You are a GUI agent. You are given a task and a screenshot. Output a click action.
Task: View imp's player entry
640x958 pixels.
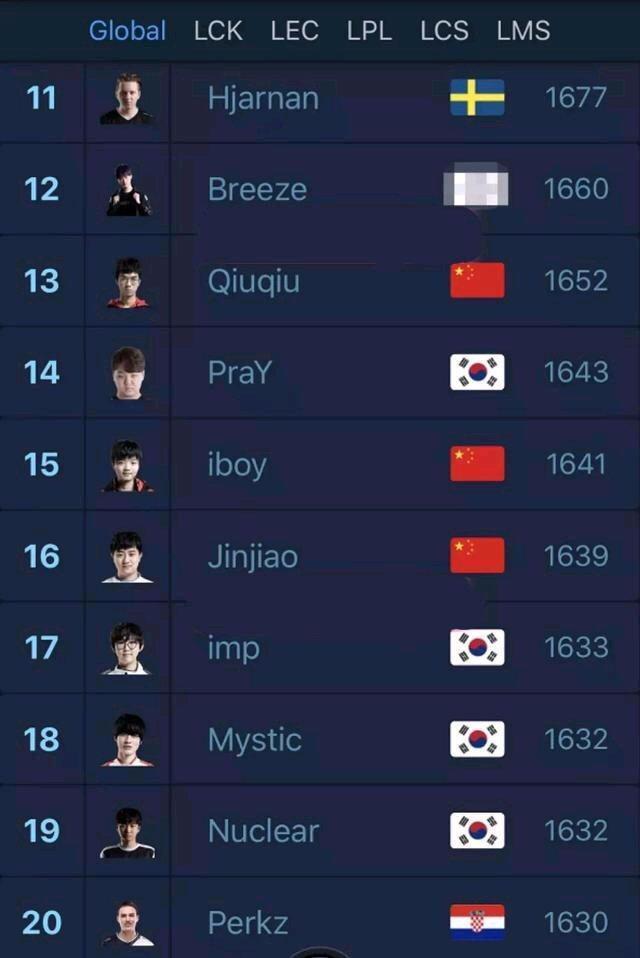[234, 648]
